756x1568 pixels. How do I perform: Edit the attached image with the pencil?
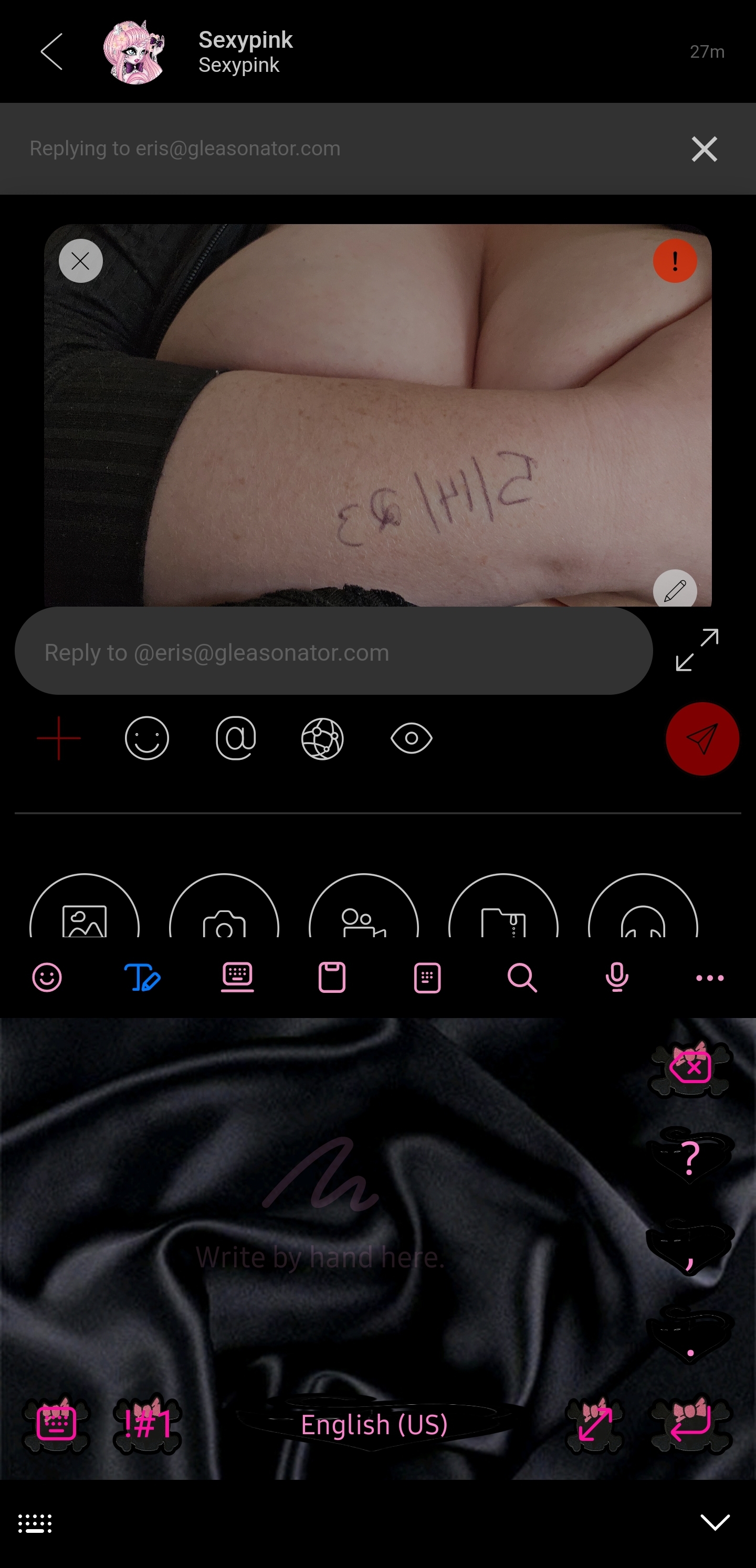[675, 590]
